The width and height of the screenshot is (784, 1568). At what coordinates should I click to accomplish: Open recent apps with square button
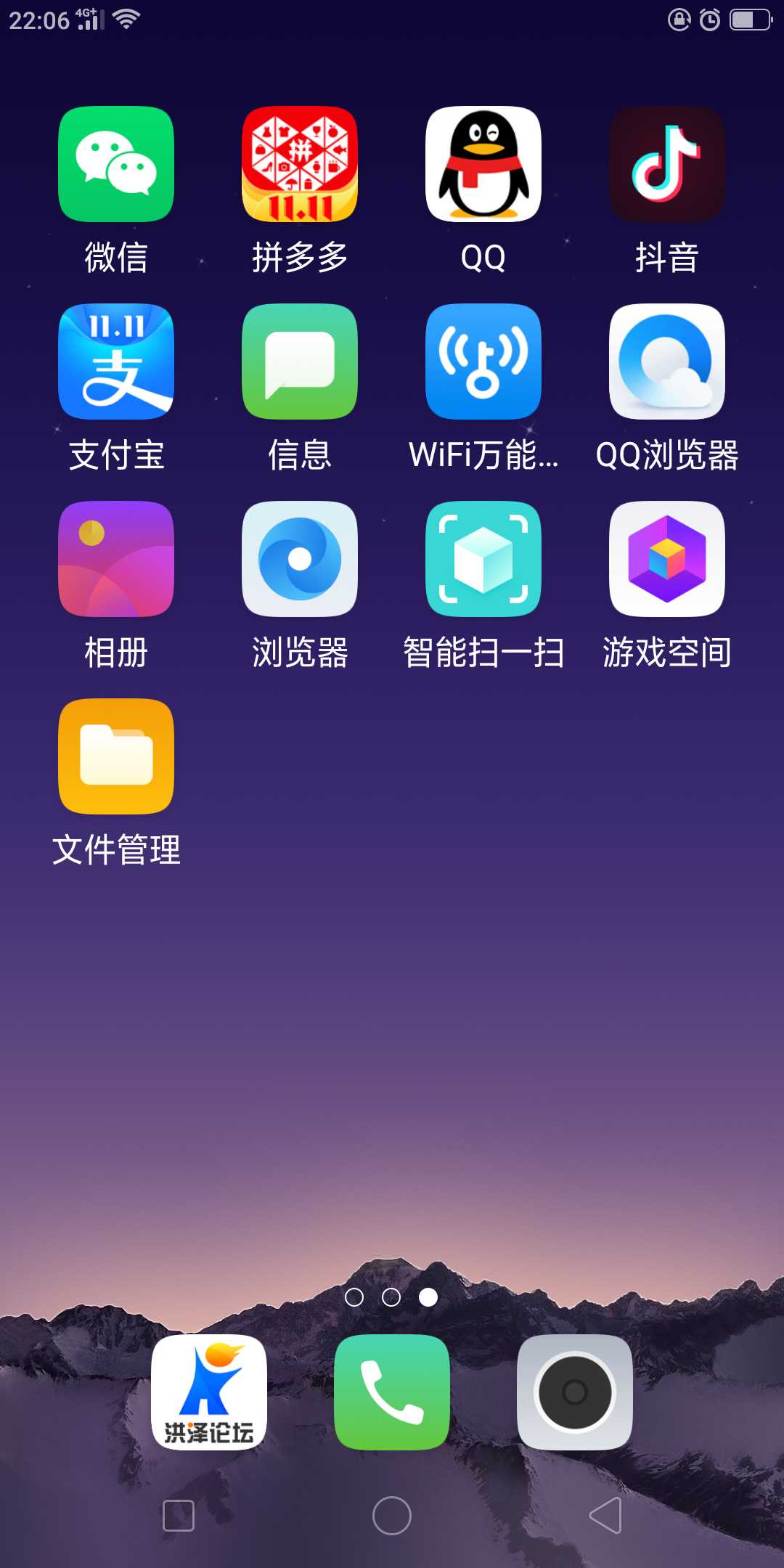coord(179,1516)
